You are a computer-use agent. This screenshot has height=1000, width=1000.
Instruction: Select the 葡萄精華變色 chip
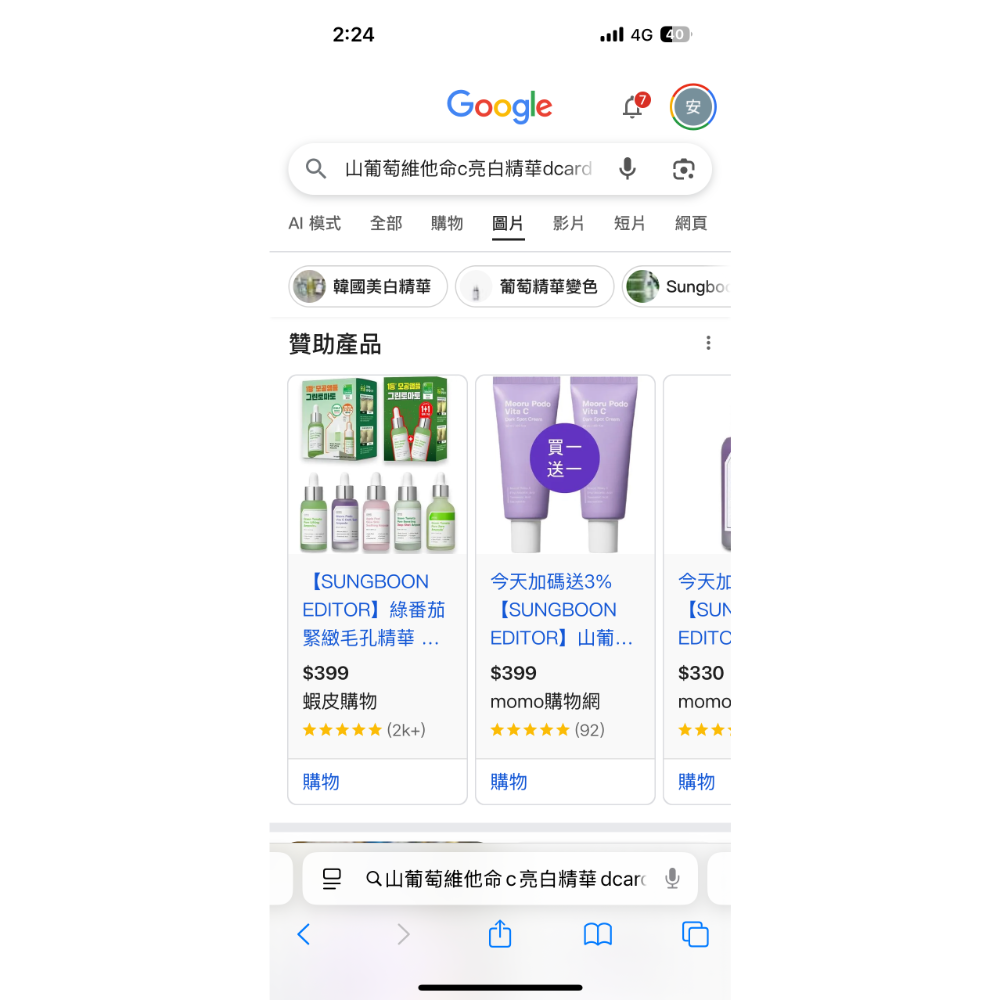tap(534, 287)
